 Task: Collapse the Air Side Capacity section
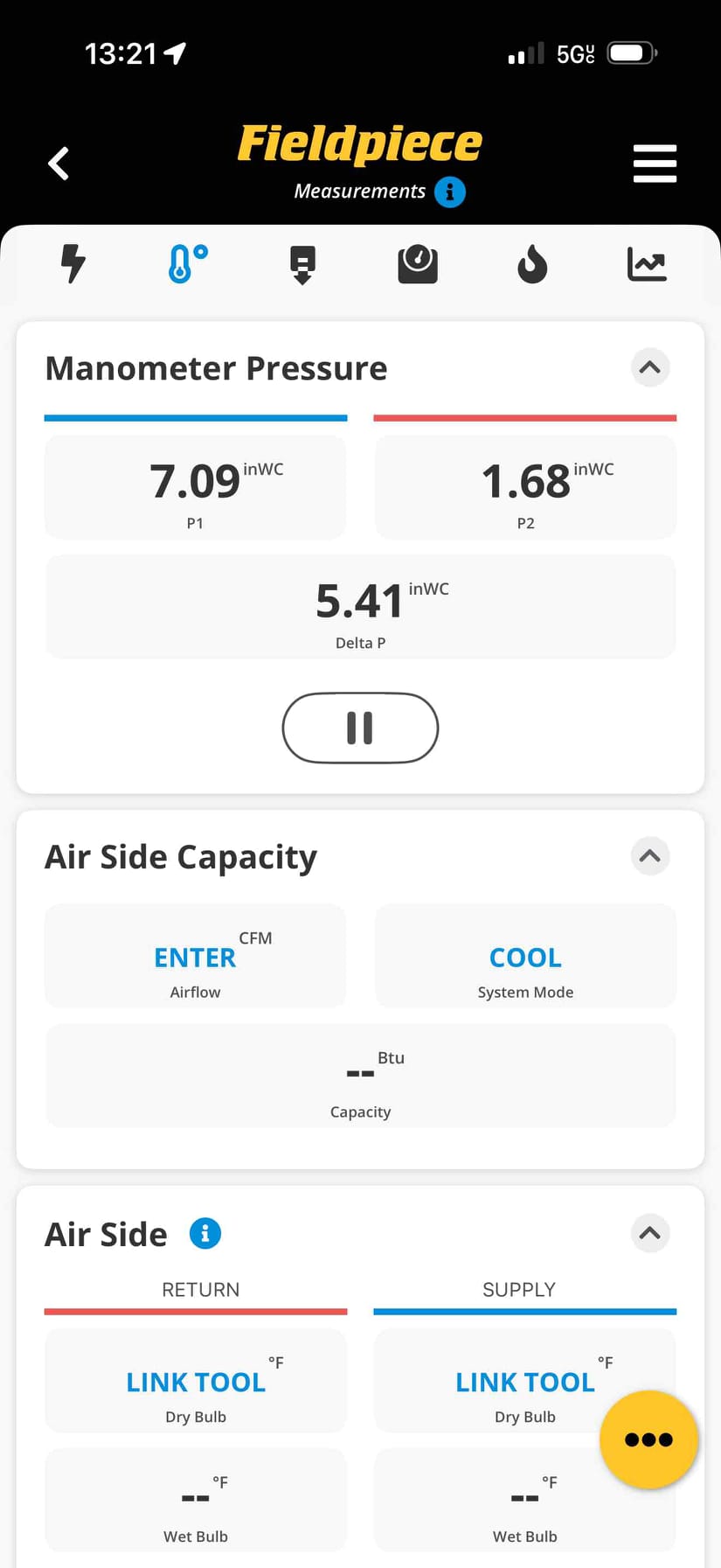tap(649, 856)
